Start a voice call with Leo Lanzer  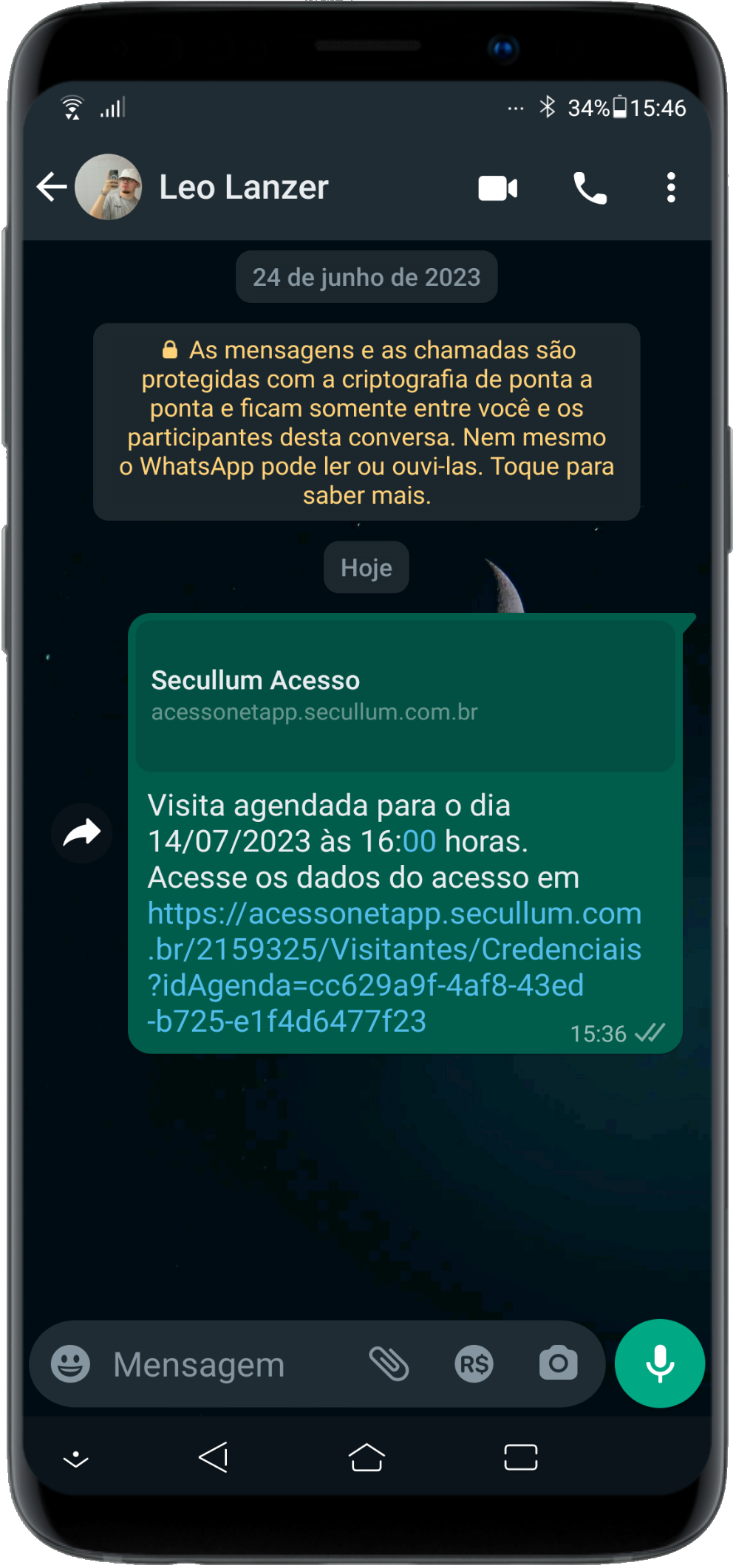tap(590, 188)
